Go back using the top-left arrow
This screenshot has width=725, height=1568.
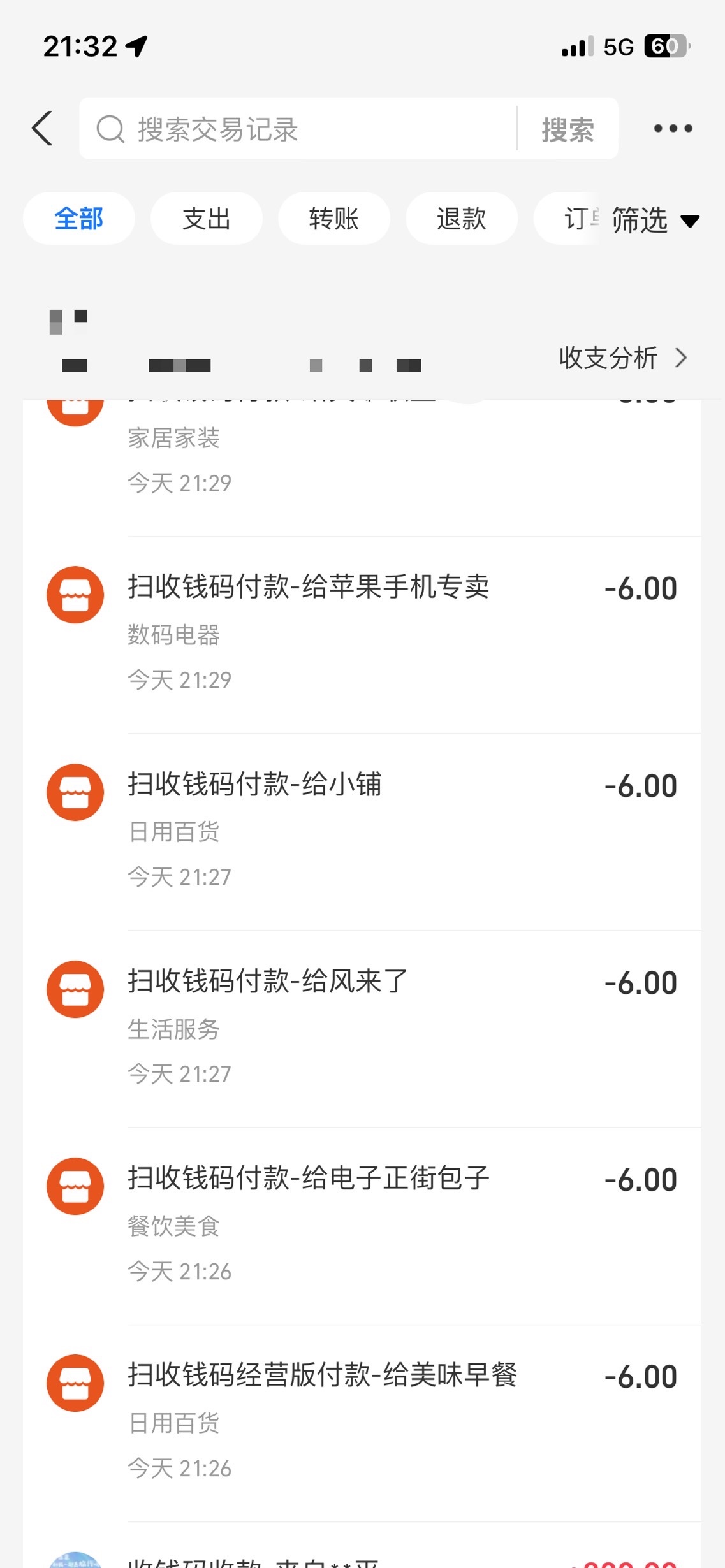tap(43, 128)
